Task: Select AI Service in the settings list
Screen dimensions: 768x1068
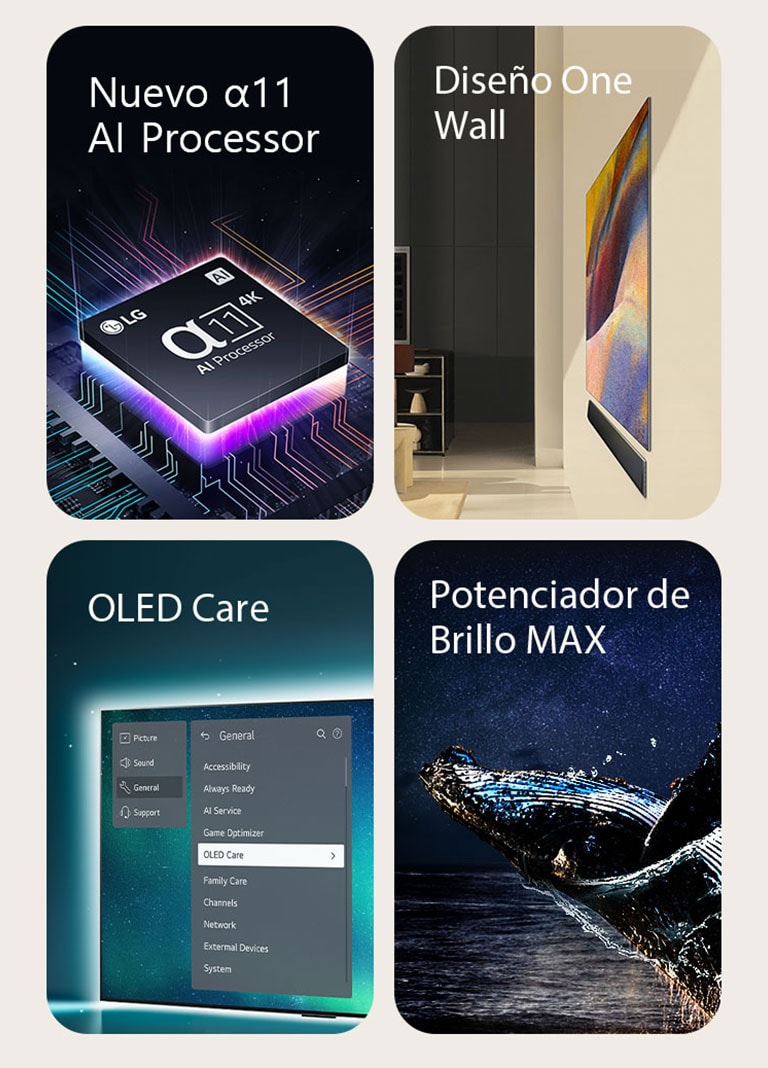Action: pyautogui.click(x=223, y=811)
